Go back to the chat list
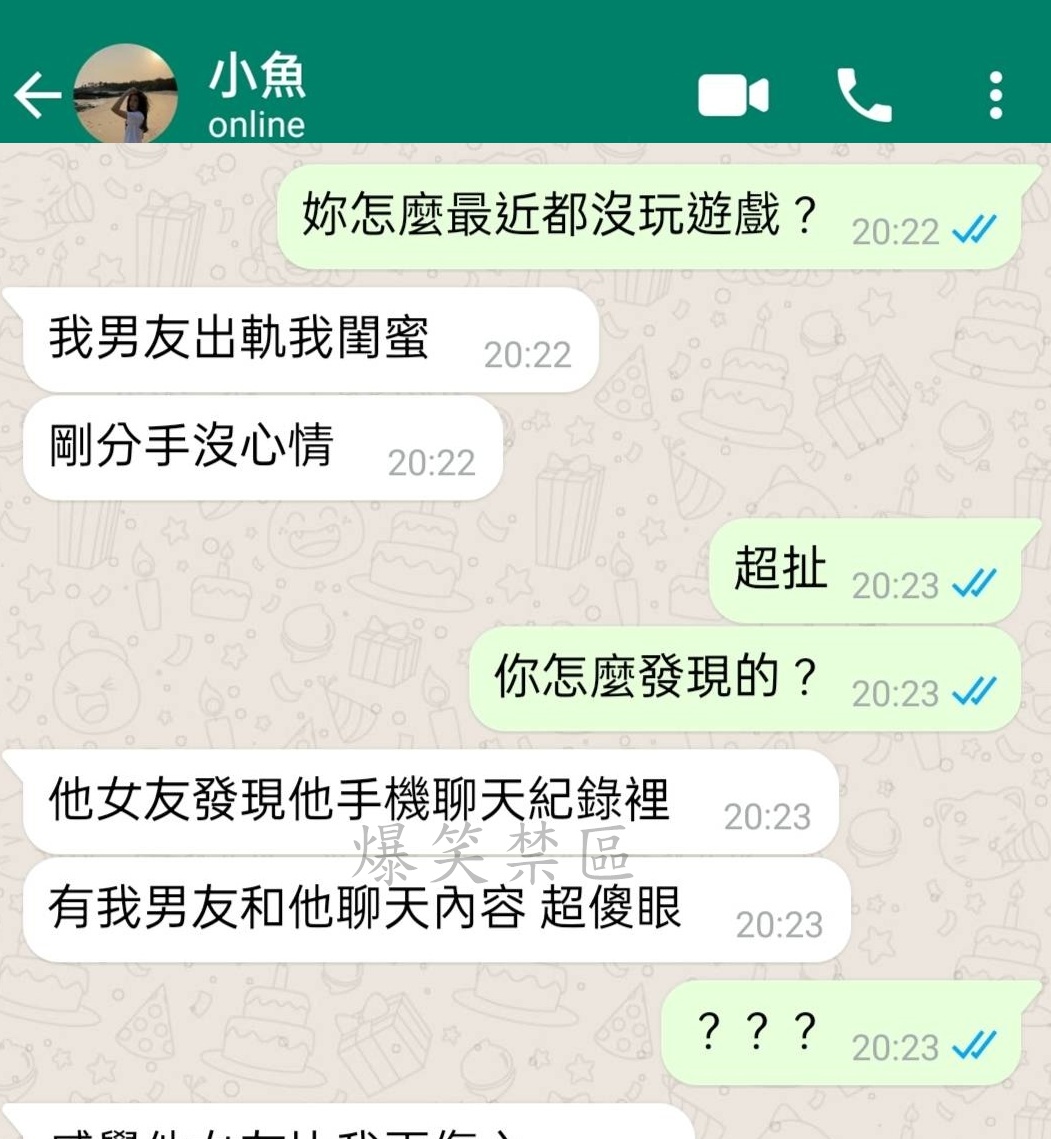This screenshot has width=1051, height=1139. 37,97
